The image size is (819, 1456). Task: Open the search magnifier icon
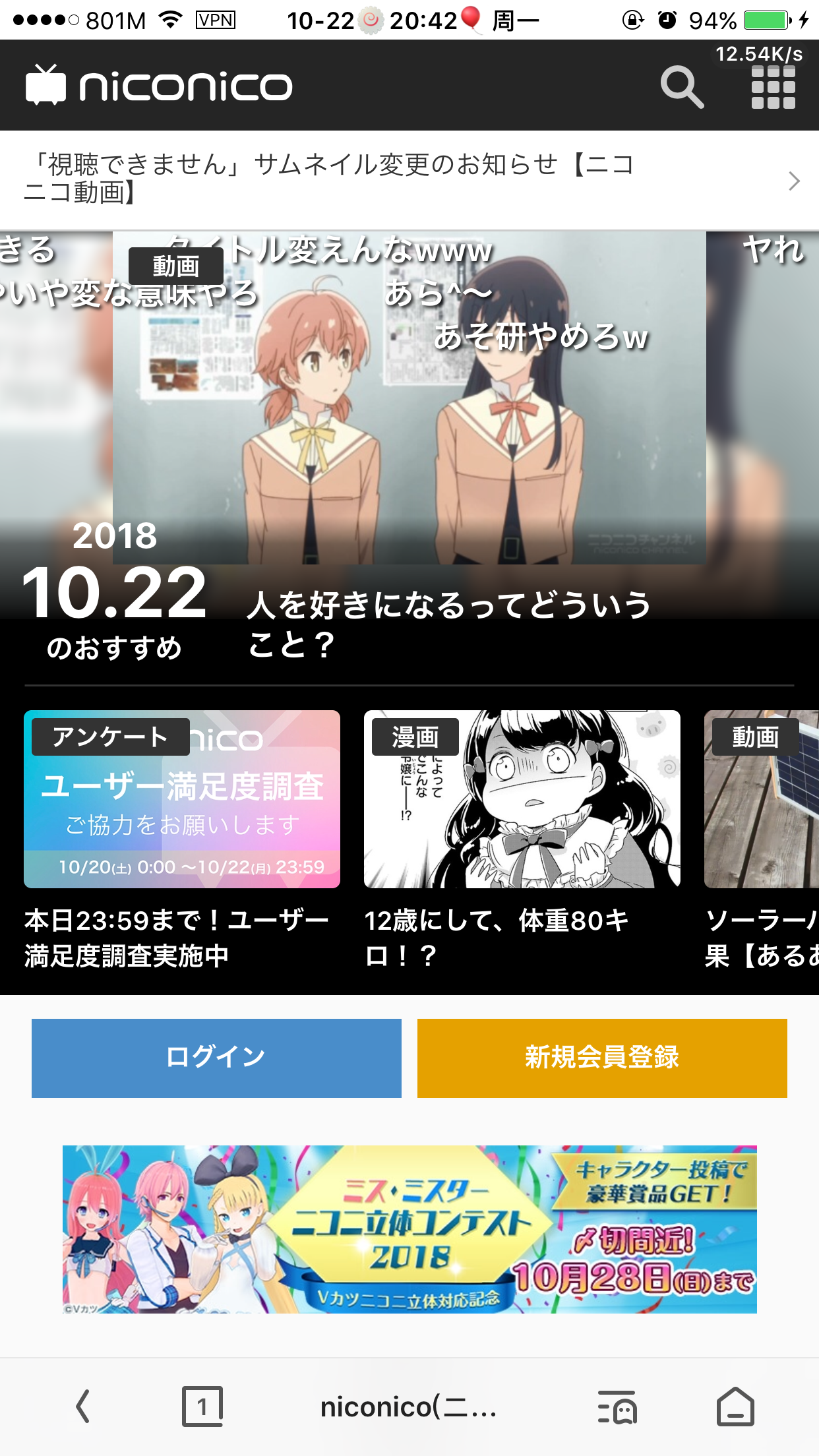tap(682, 87)
